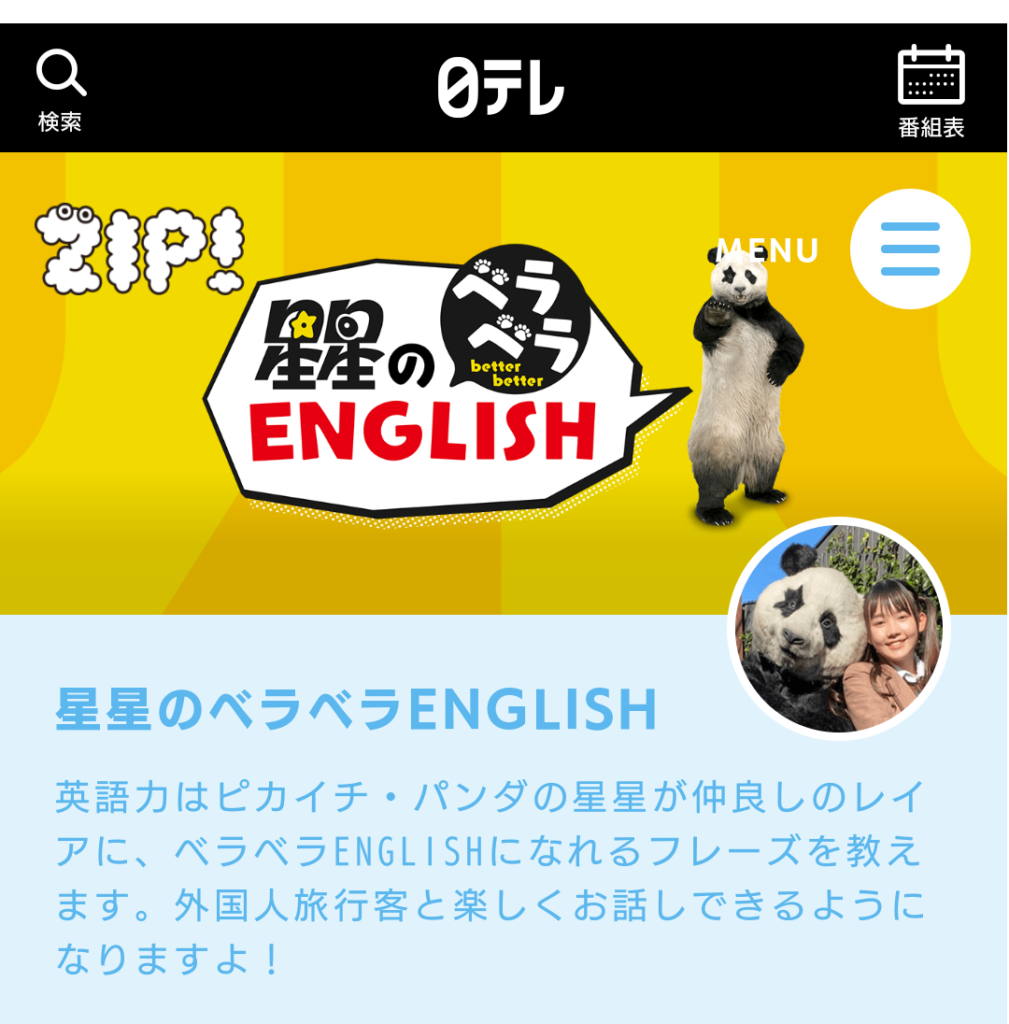Open the 検索 search icon
This screenshot has width=1009, height=1024.
(60, 88)
